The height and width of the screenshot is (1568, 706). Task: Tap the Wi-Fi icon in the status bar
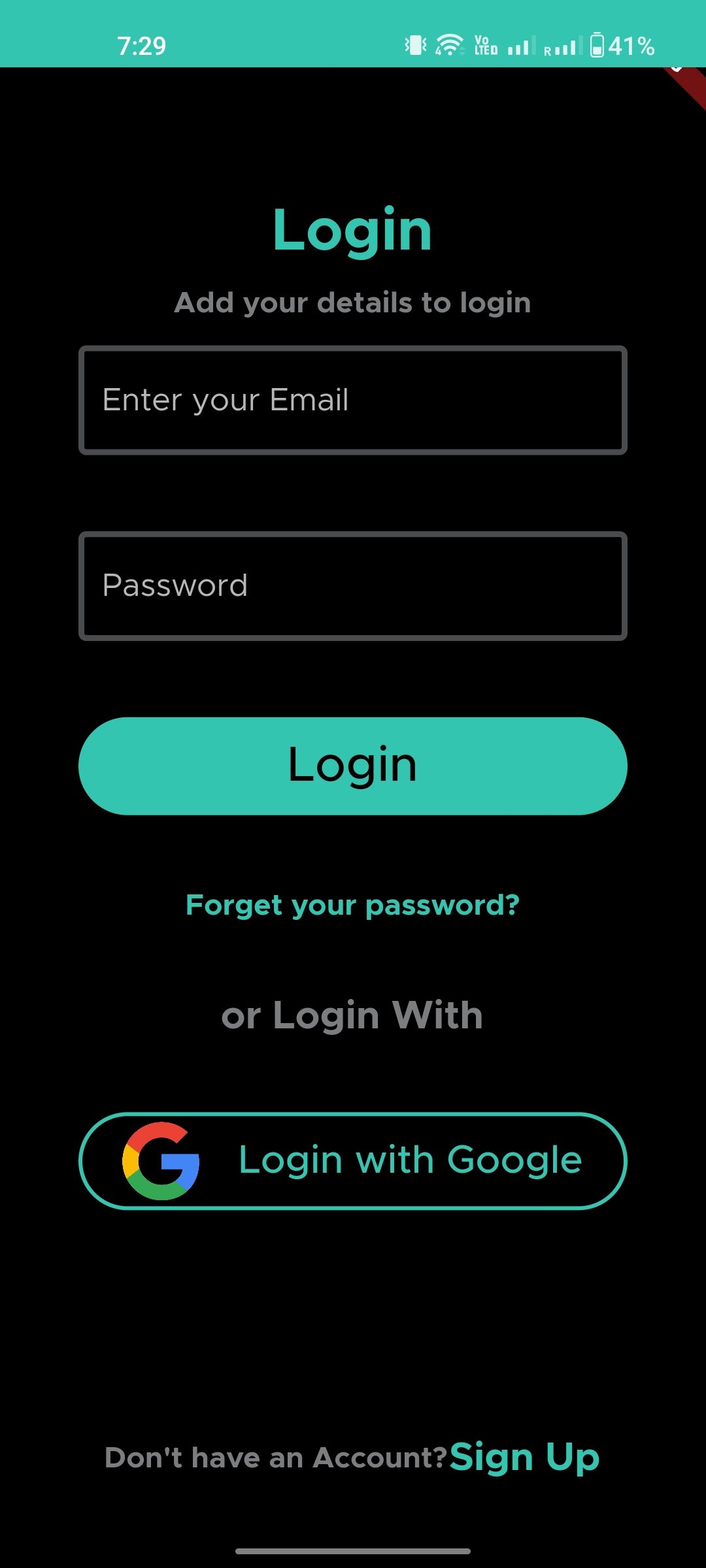pyautogui.click(x=448, y=44)
